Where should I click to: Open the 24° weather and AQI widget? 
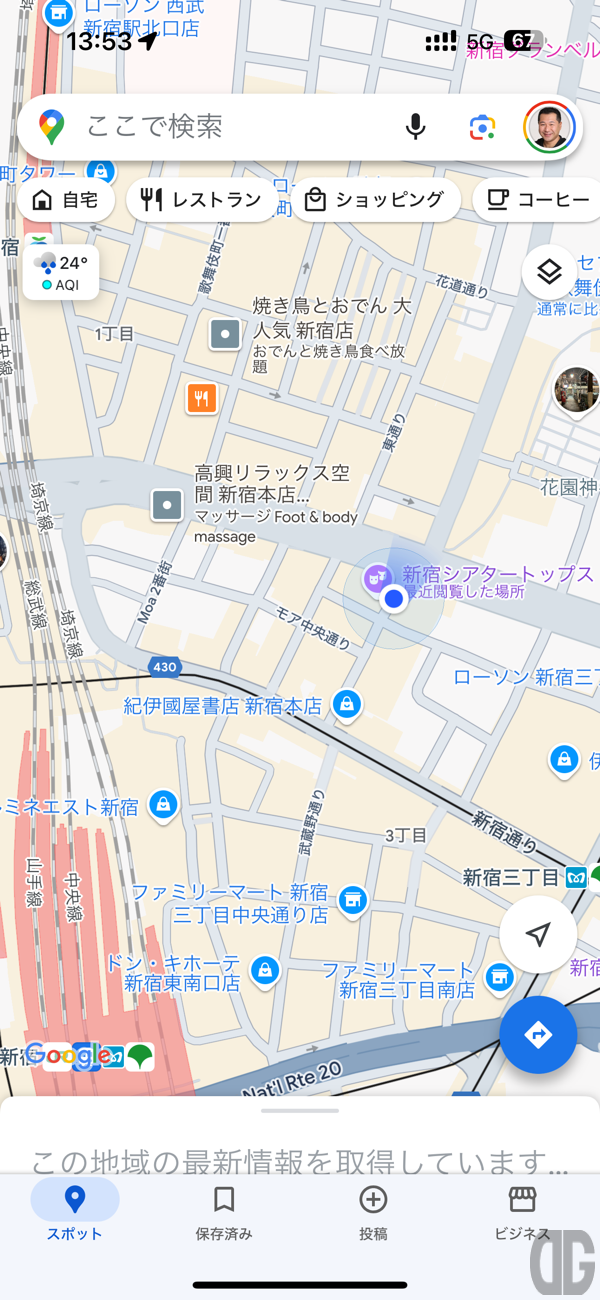[x=62, y=273]
